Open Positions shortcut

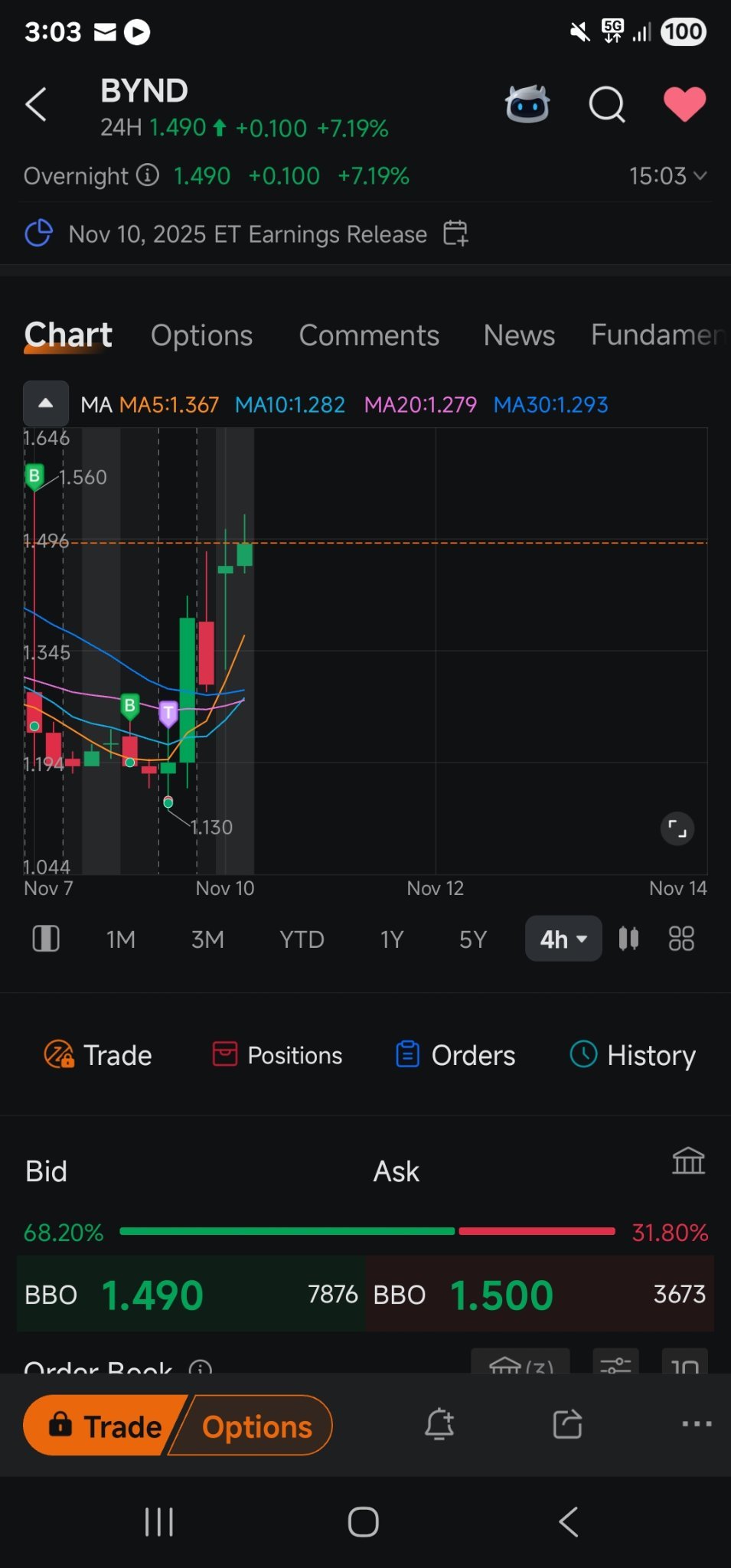[x=277, y=1055]
